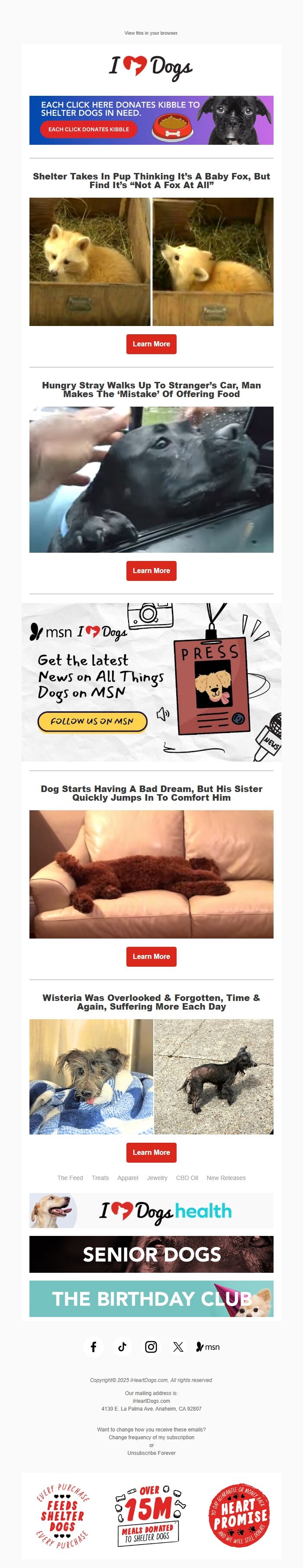This screenshot has height=1568, width=303.
Task: Tap the kibble donation banner
Action: coord(151,120)
